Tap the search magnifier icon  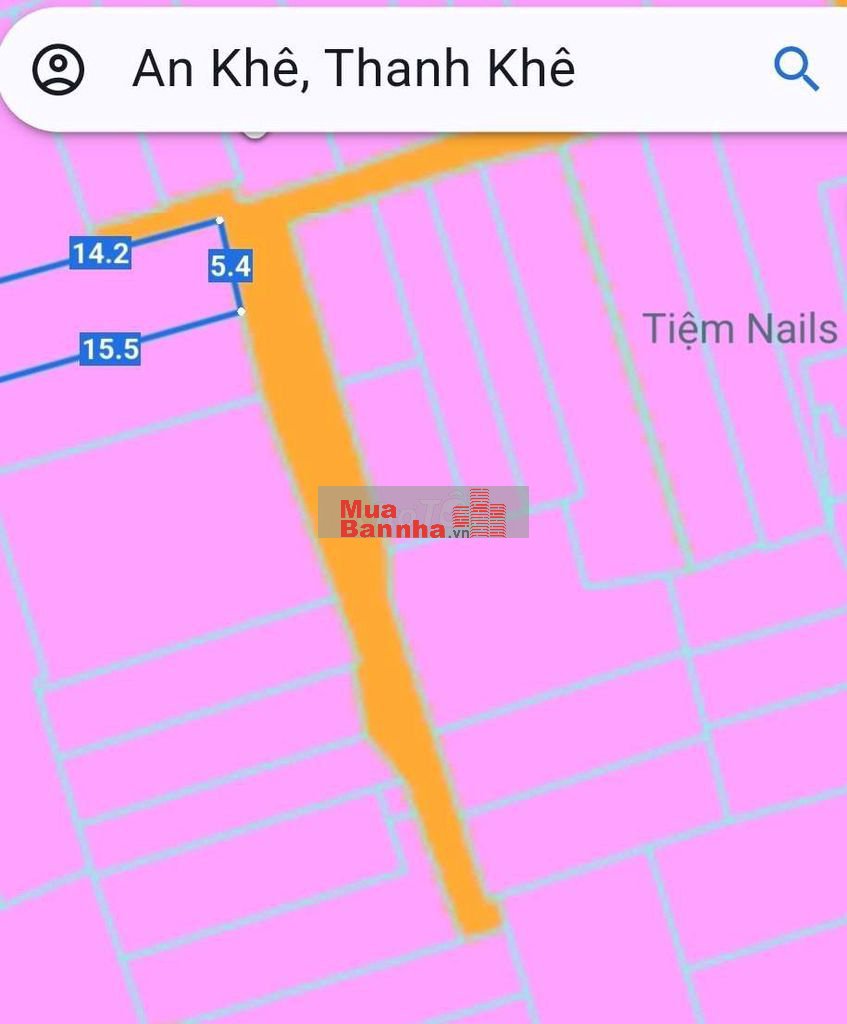796,69
